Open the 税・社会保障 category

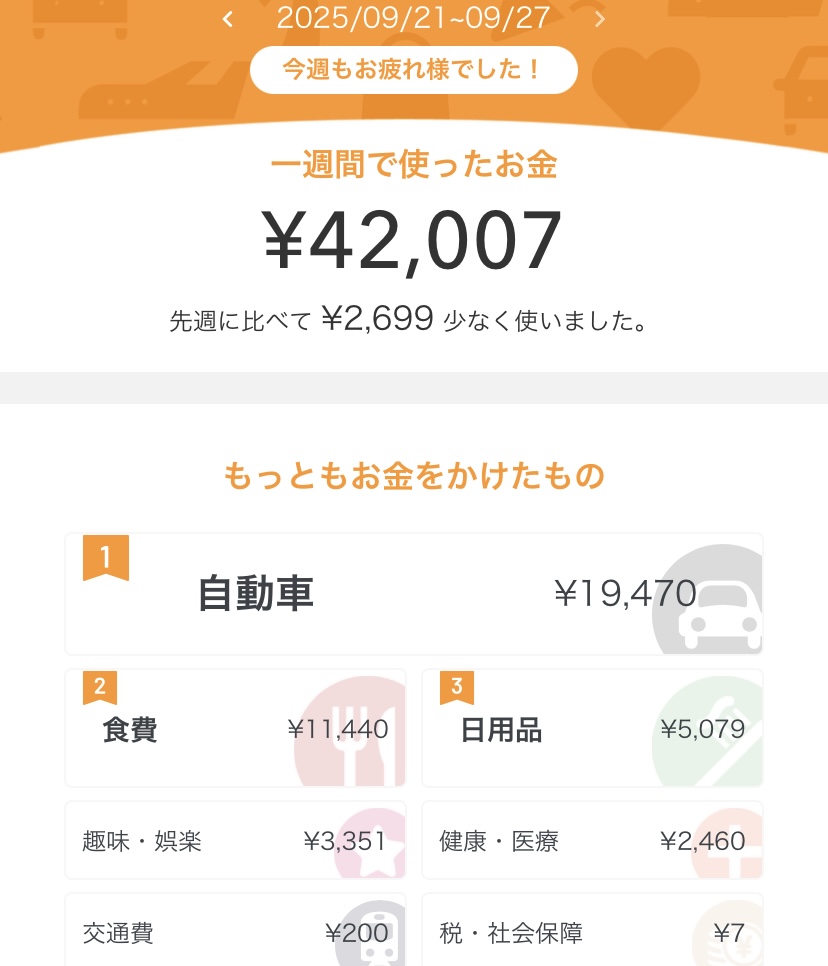[x=592, y=932]
